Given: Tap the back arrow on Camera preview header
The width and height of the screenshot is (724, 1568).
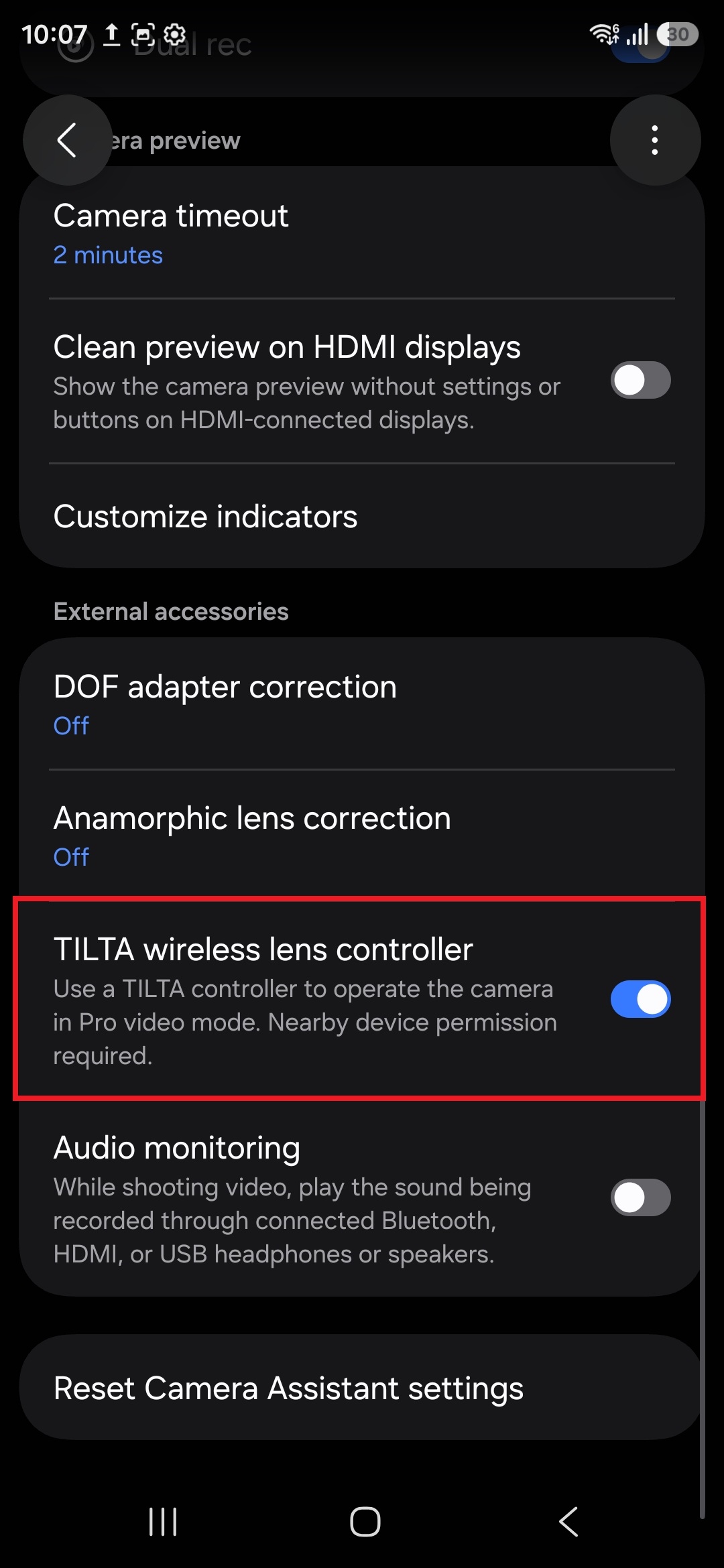Looking at the screenshot, I should (x=68, y=141).
